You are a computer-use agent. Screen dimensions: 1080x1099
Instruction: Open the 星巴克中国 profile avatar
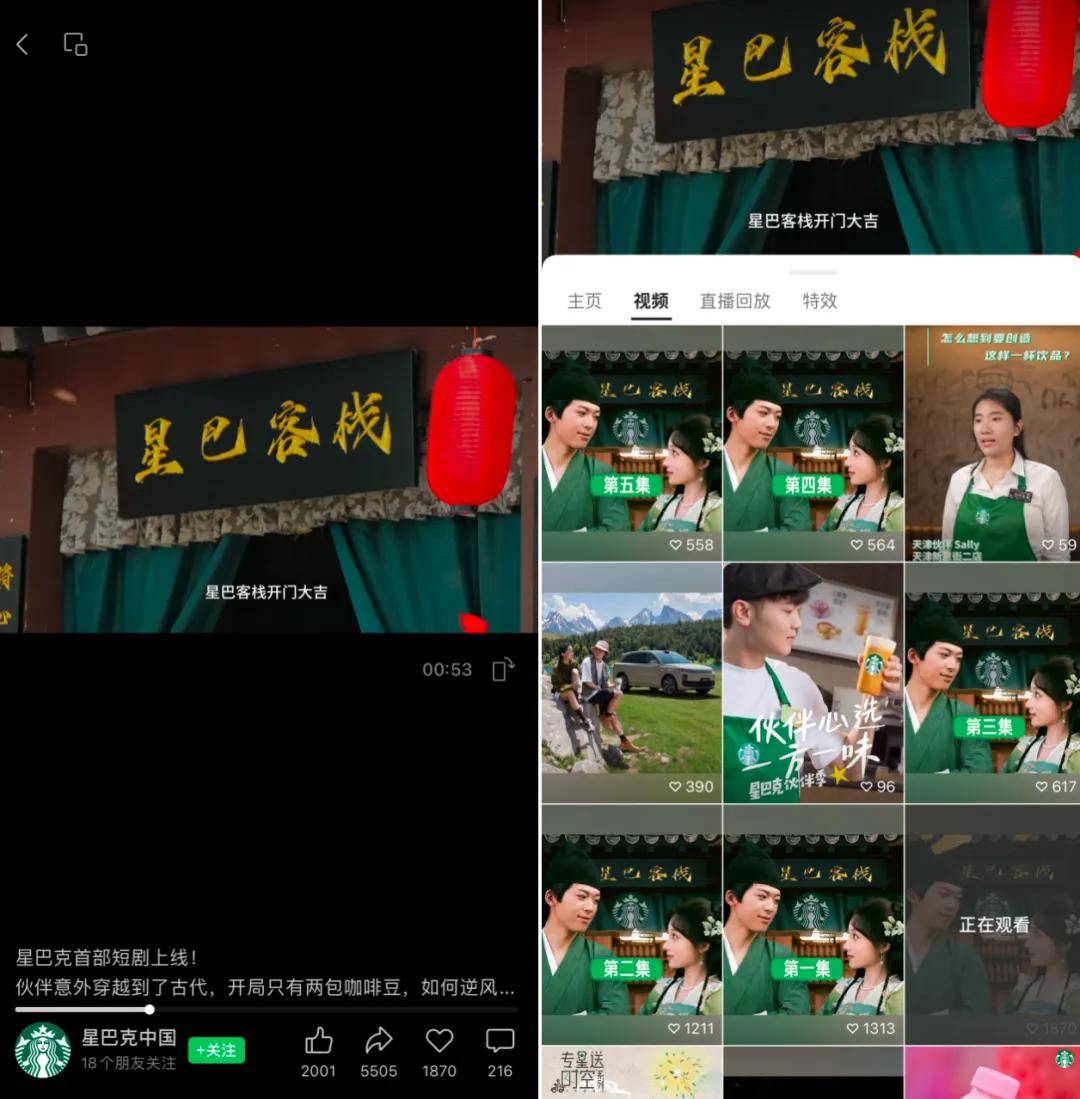[x=42, y=1050]
